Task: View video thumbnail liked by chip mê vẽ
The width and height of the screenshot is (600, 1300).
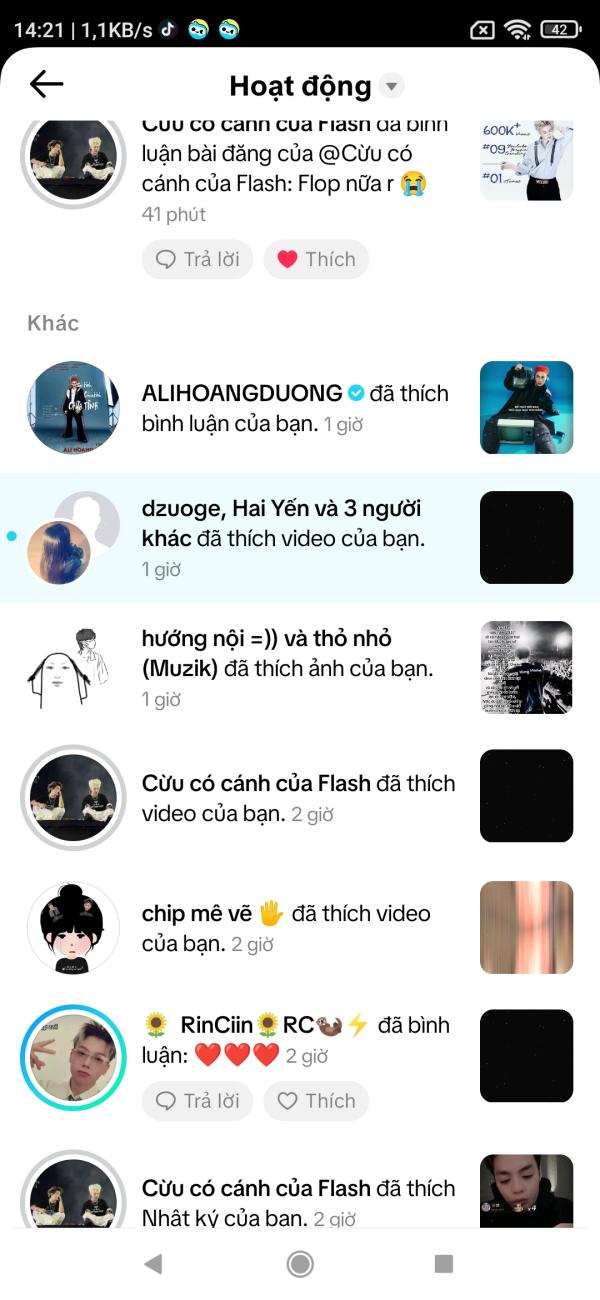Action: point(527,927)
